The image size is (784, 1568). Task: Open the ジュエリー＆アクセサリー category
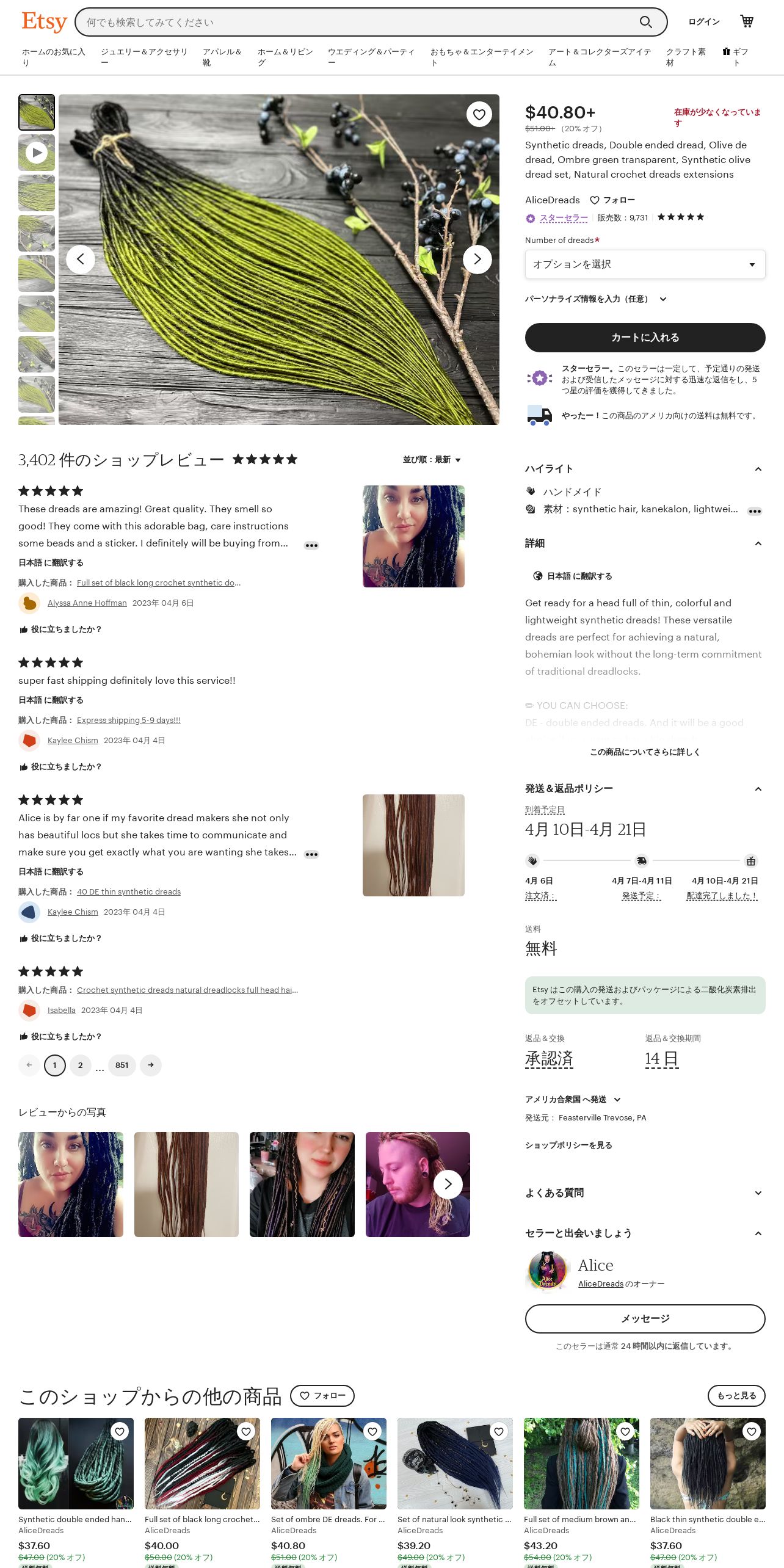144,57
